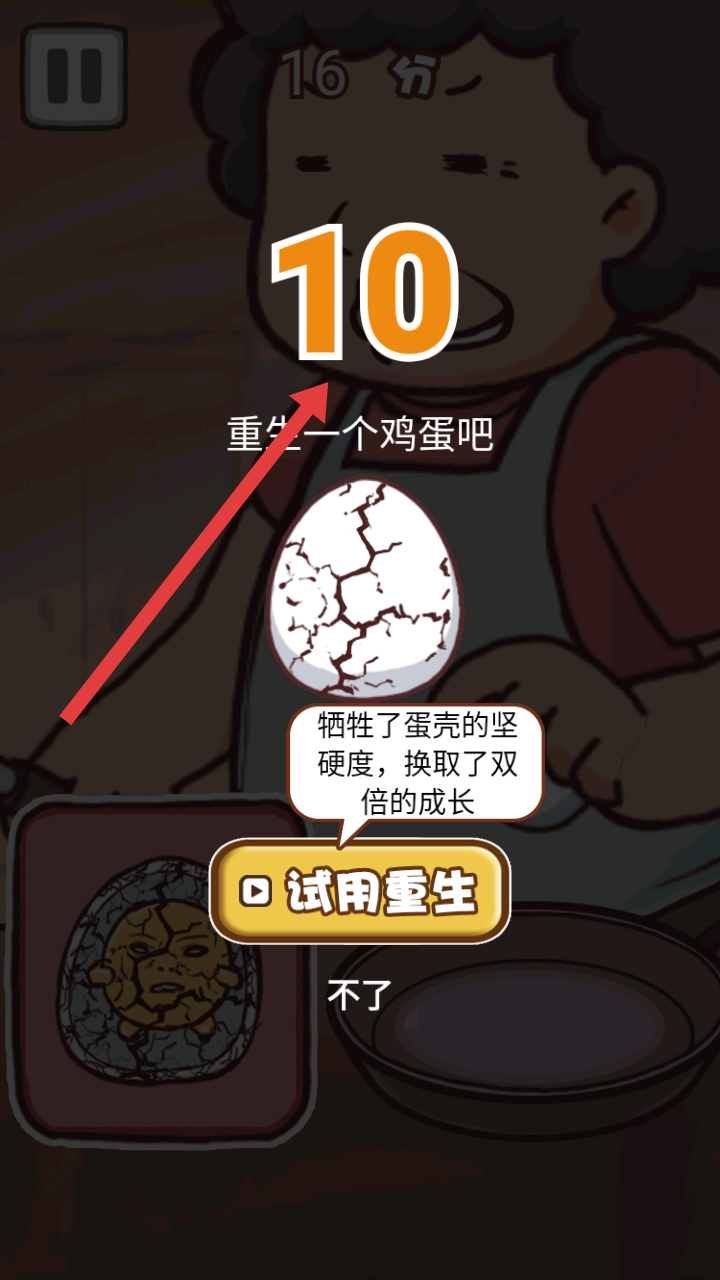720x1280 pixels.
Task: Tap the 试用重生 revive button
Action: tap(360, 890)
